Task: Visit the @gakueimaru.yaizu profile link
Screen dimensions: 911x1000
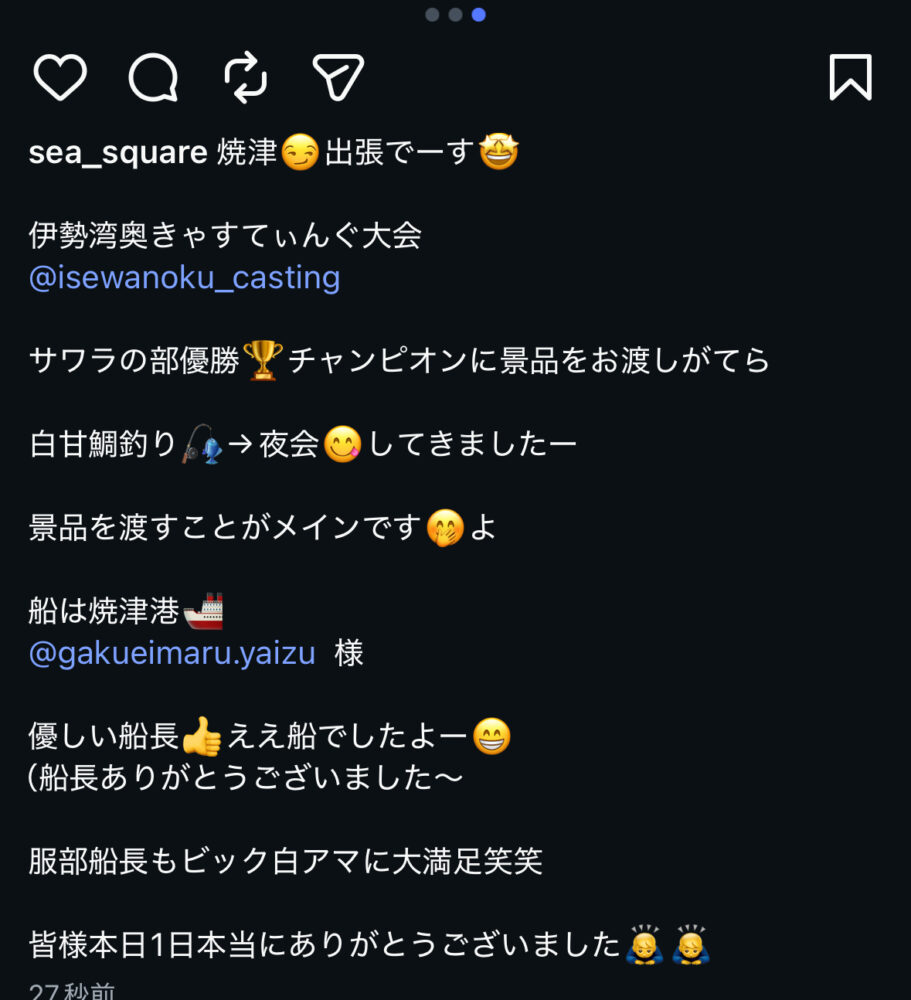Action: 172,653
